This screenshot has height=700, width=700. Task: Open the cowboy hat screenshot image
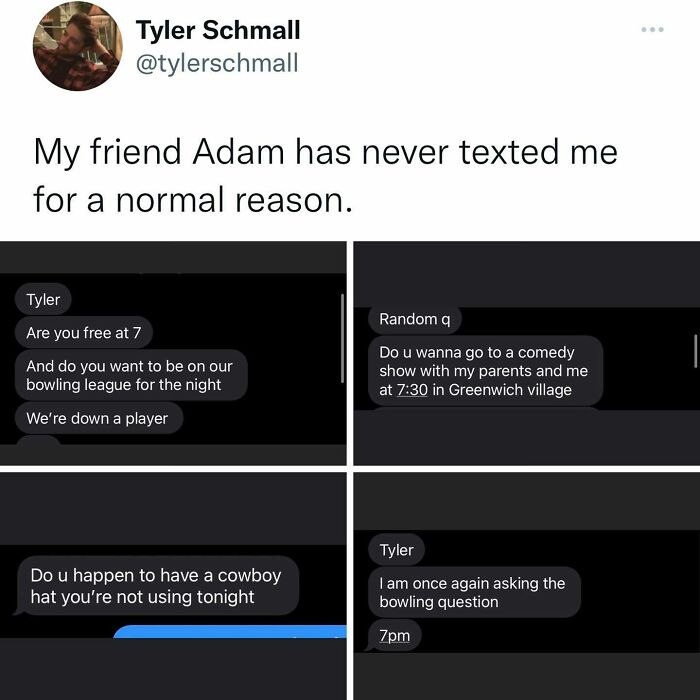pos(173,585)
